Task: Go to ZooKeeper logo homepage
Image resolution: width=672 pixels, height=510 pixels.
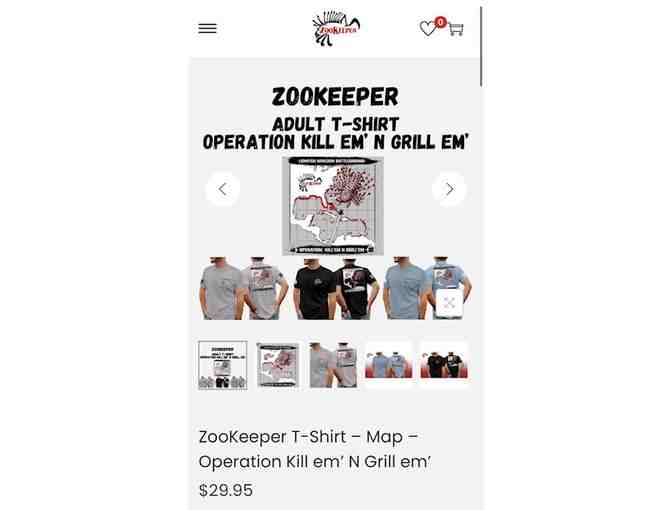Action: coord(336,29)
